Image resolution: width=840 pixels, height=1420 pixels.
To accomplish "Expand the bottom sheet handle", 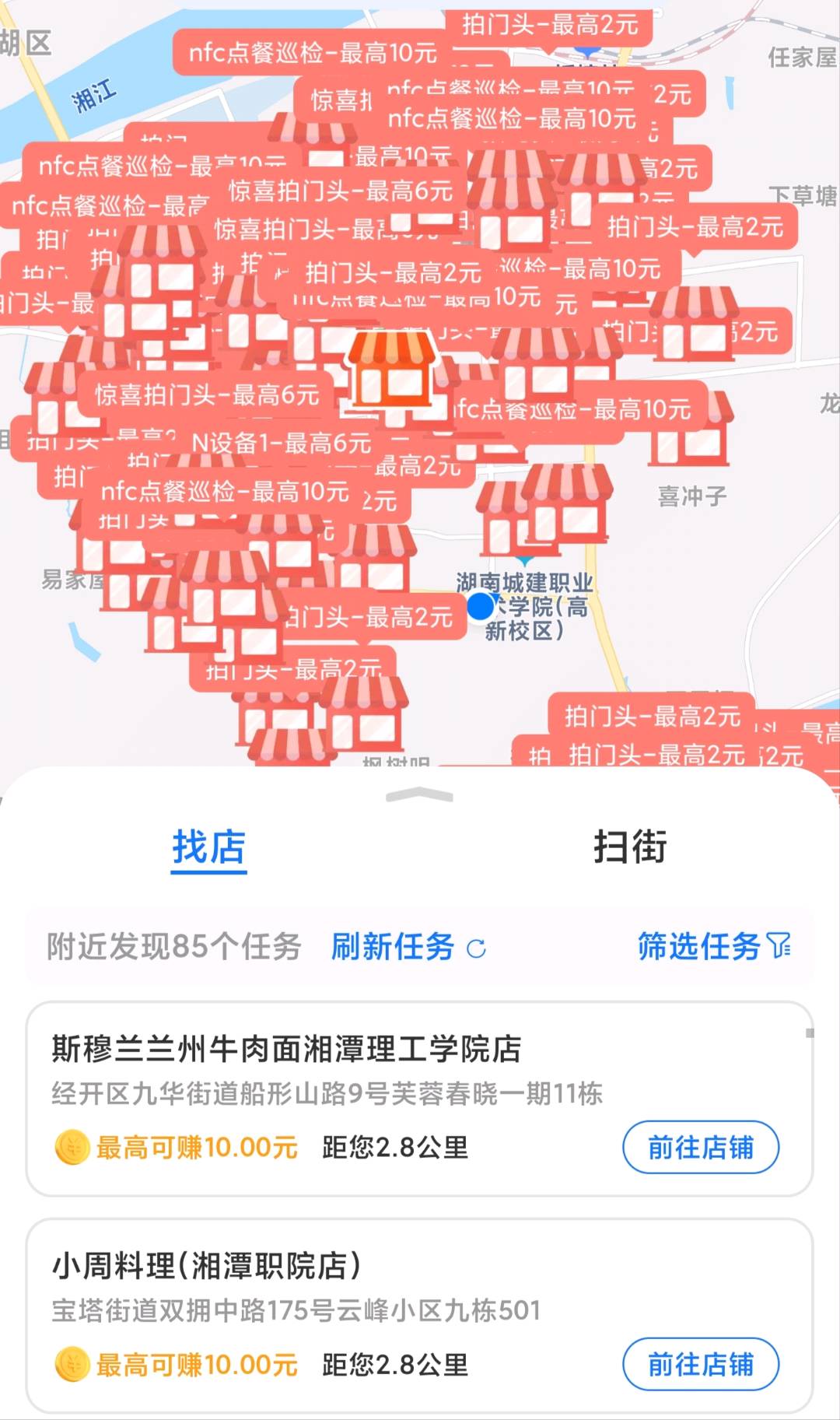I will (419, 794).
